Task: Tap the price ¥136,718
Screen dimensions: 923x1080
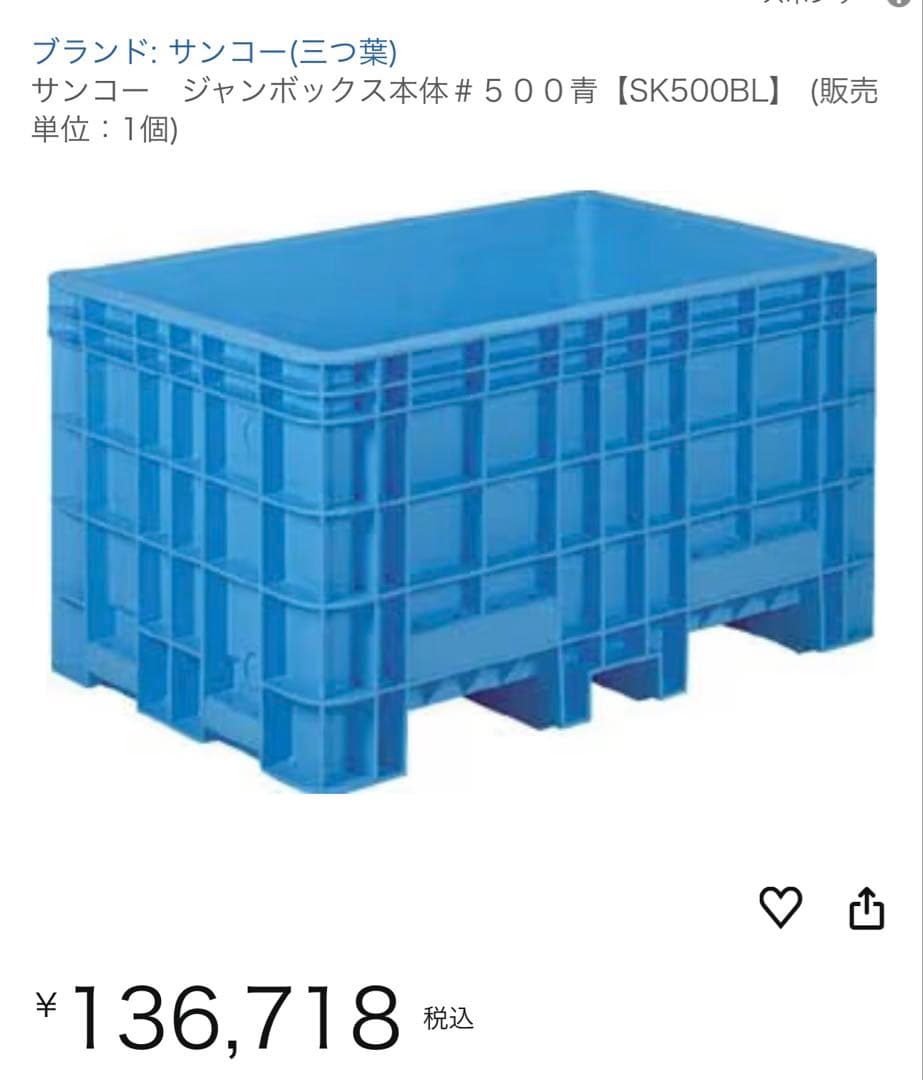Action: (220, 1010)
